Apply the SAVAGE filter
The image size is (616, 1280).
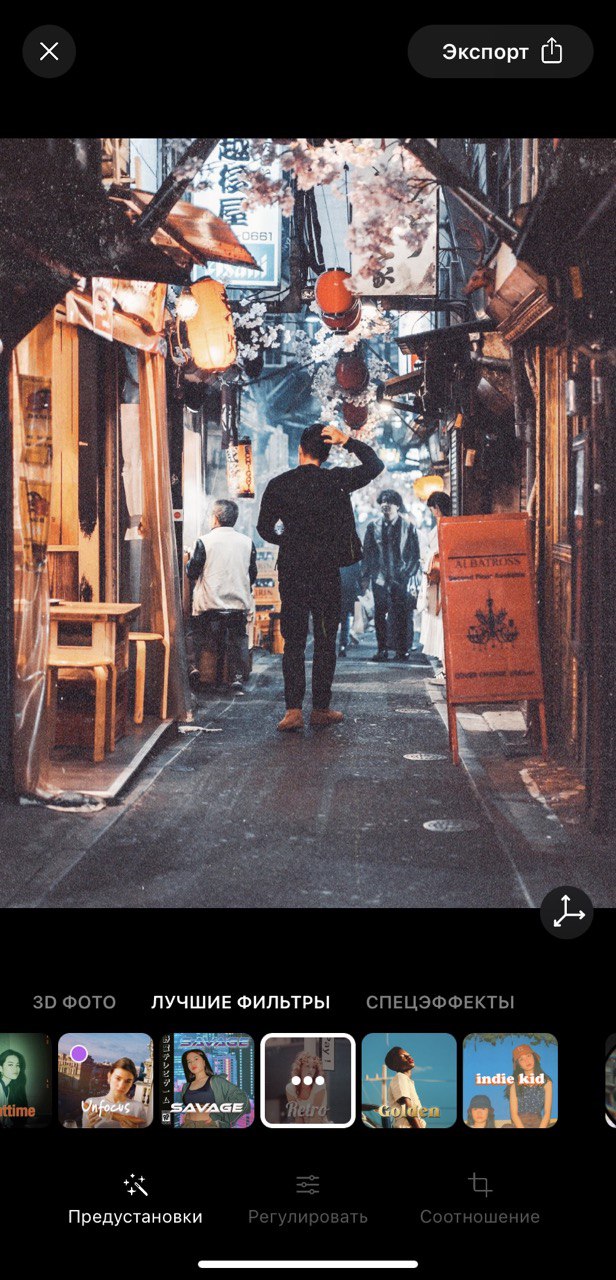(x=207, y=1080)
